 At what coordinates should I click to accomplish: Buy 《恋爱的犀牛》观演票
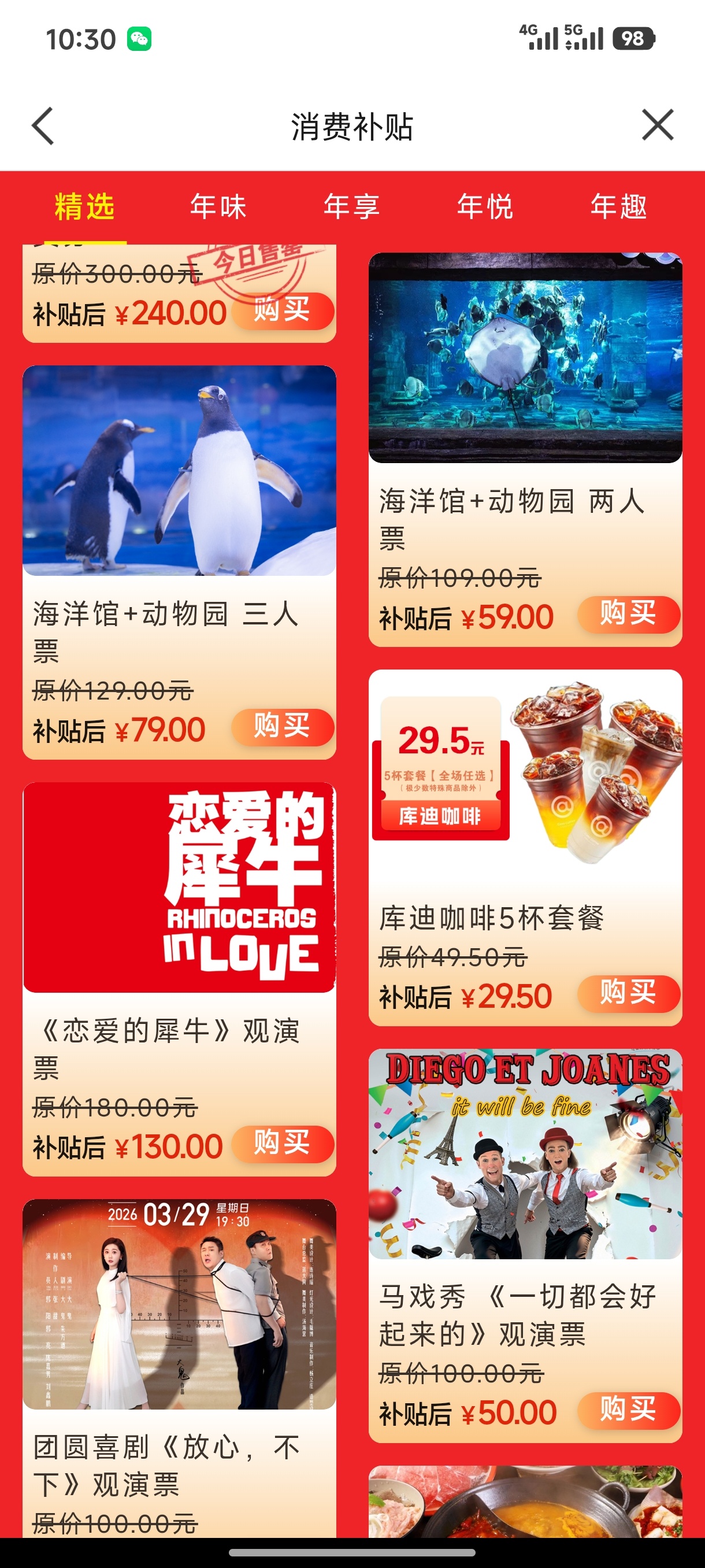282,1143
